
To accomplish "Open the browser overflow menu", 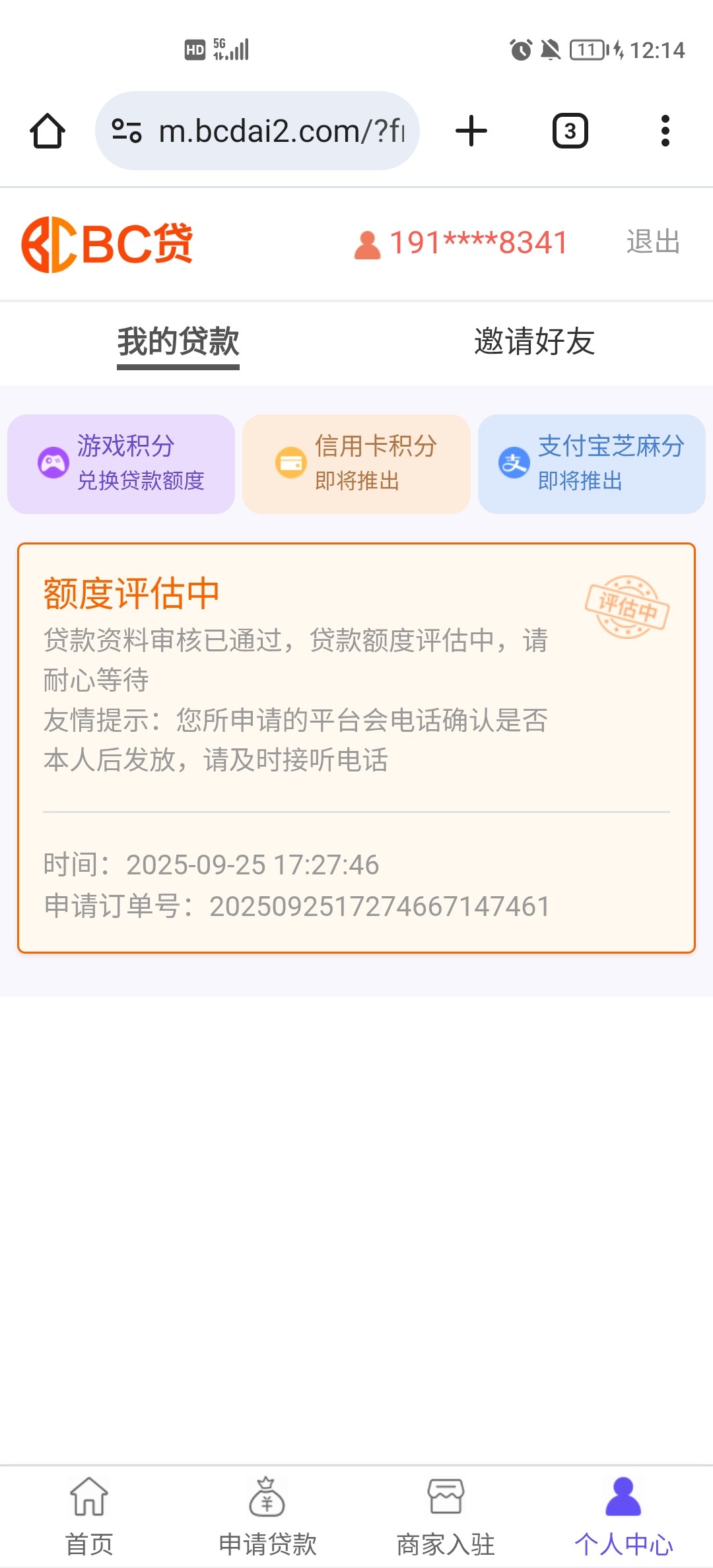I will click(x=665, y=130).
